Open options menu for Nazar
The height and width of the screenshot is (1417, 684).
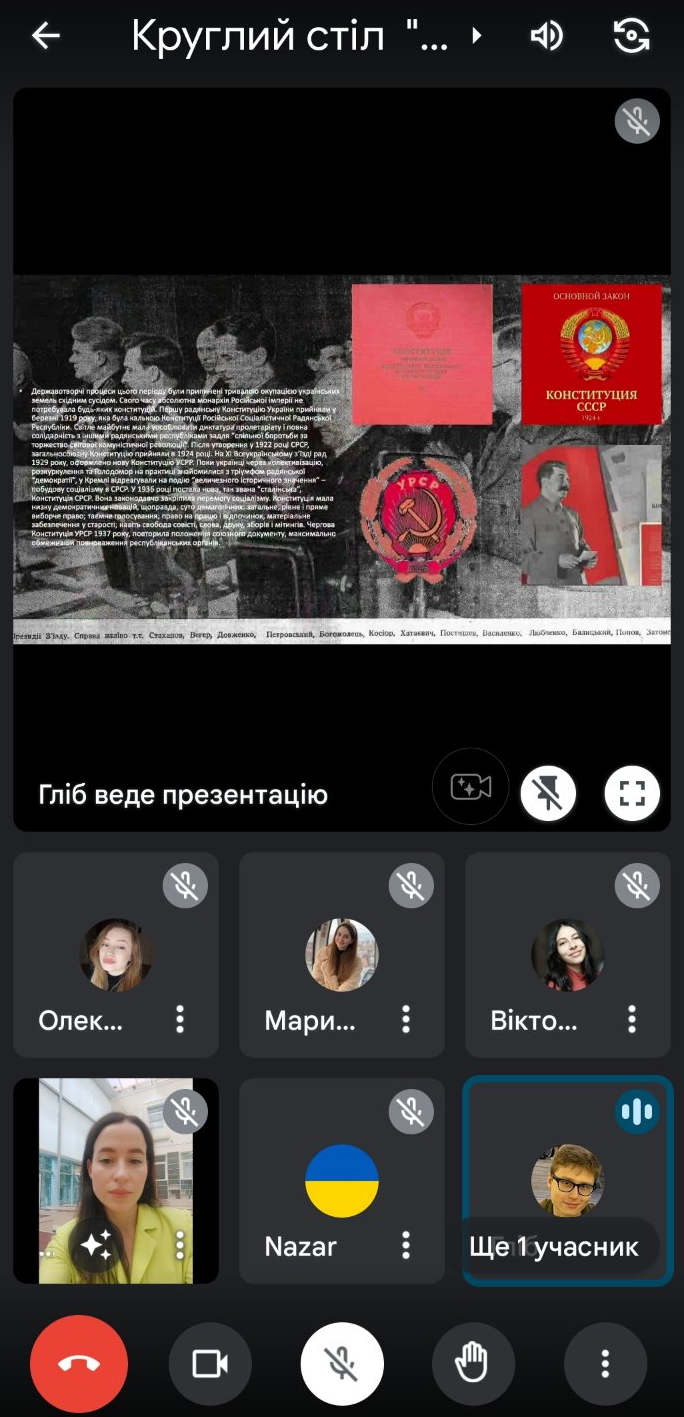pos(406,1245)
